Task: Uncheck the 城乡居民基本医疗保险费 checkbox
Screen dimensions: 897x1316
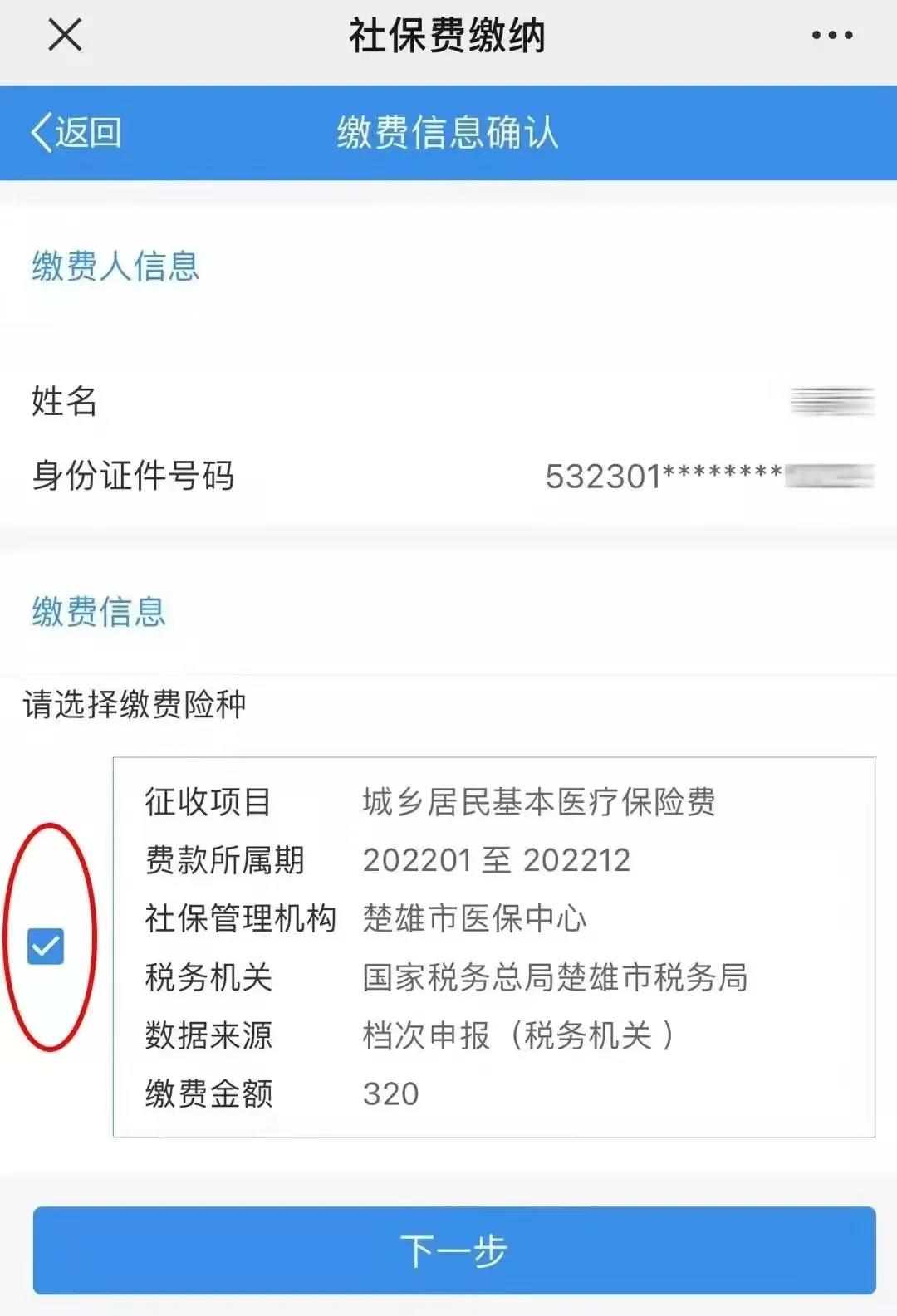Action: [46, 947]
